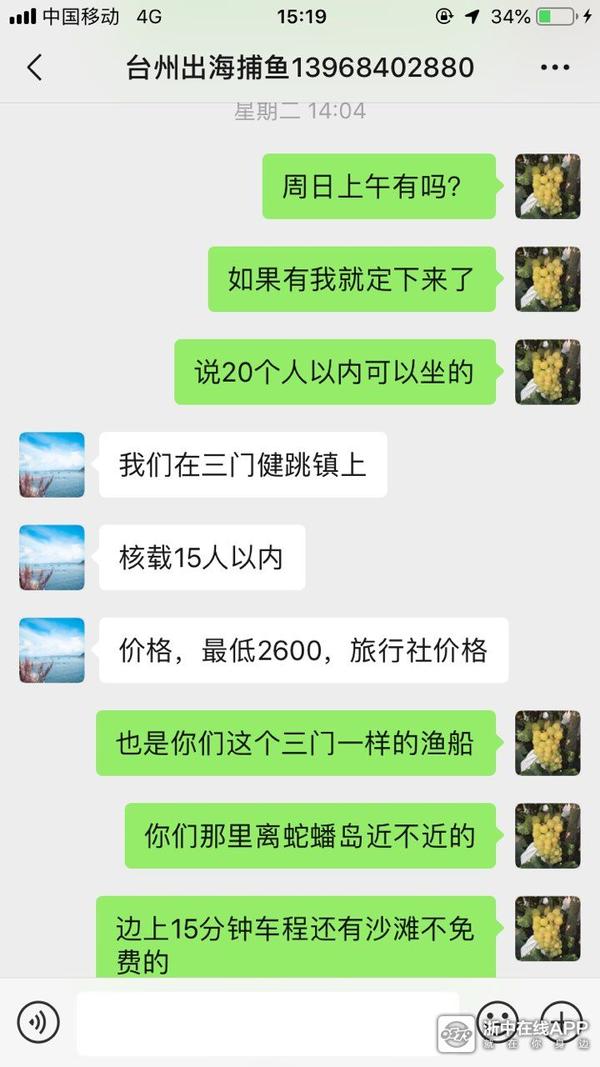
Task: Switch to voice message input
Action: coord(39,1022)
